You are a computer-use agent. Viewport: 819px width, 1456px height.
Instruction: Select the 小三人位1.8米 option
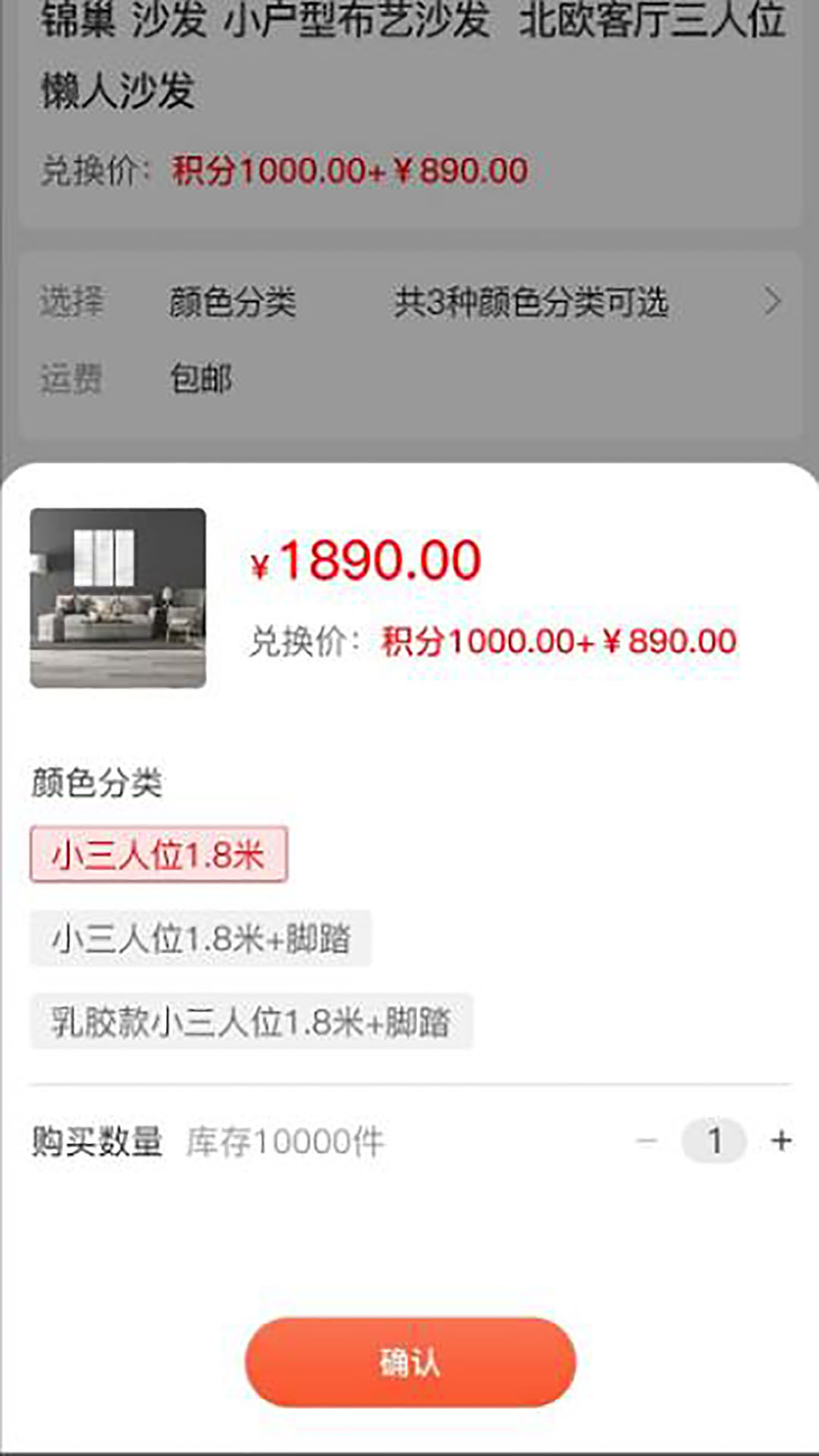(158, 855)
